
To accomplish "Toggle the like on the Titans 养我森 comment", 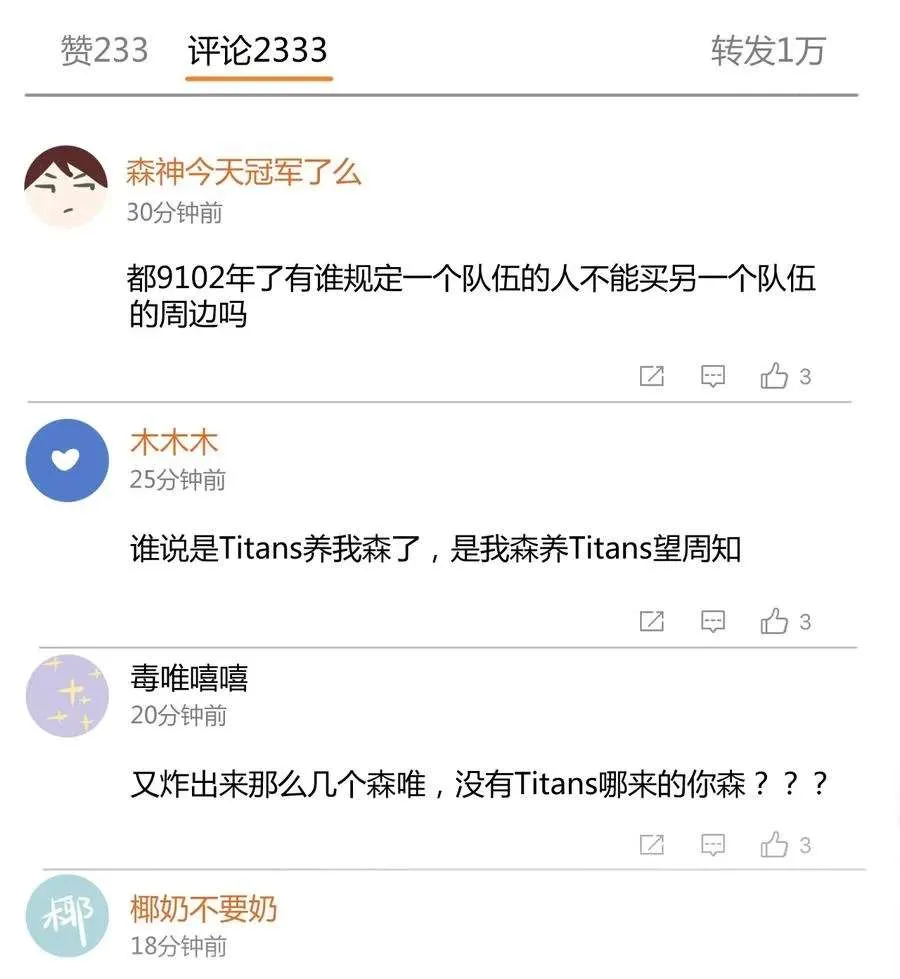I will 775,620.
